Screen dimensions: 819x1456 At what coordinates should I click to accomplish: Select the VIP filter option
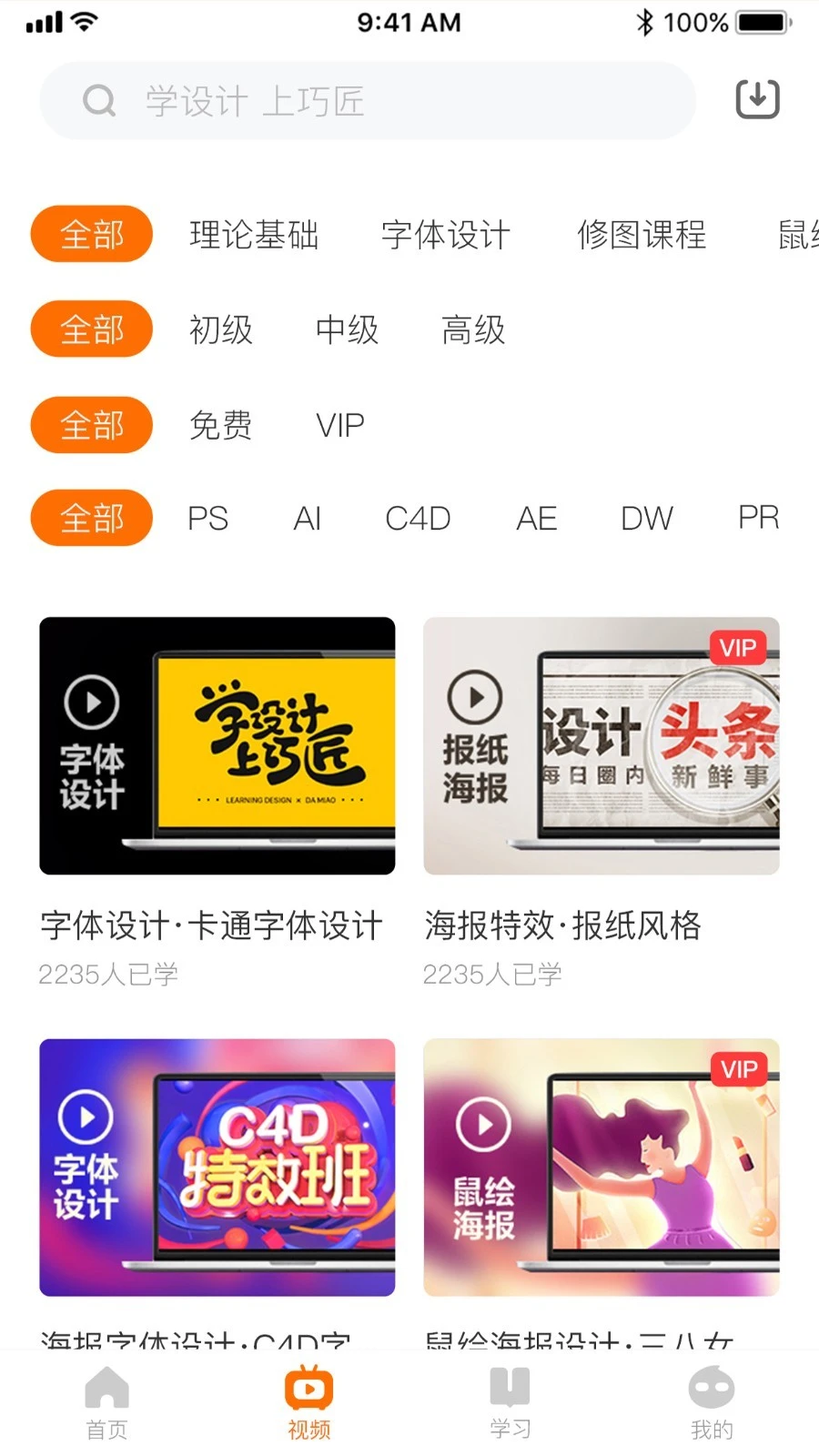click(x=339, y=425)
